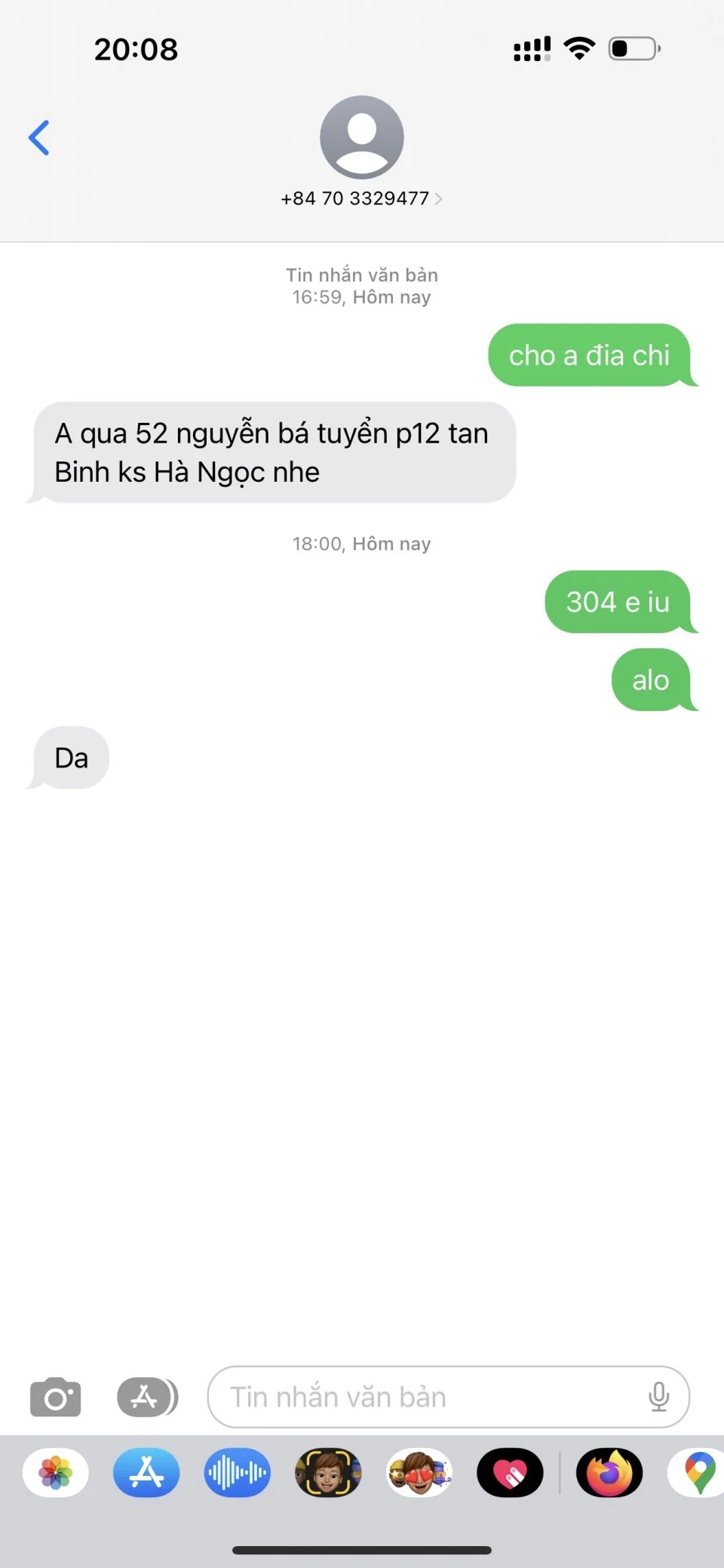
Task: Open the Photos app in the drawer
Action: click(x=56, y=1472)
